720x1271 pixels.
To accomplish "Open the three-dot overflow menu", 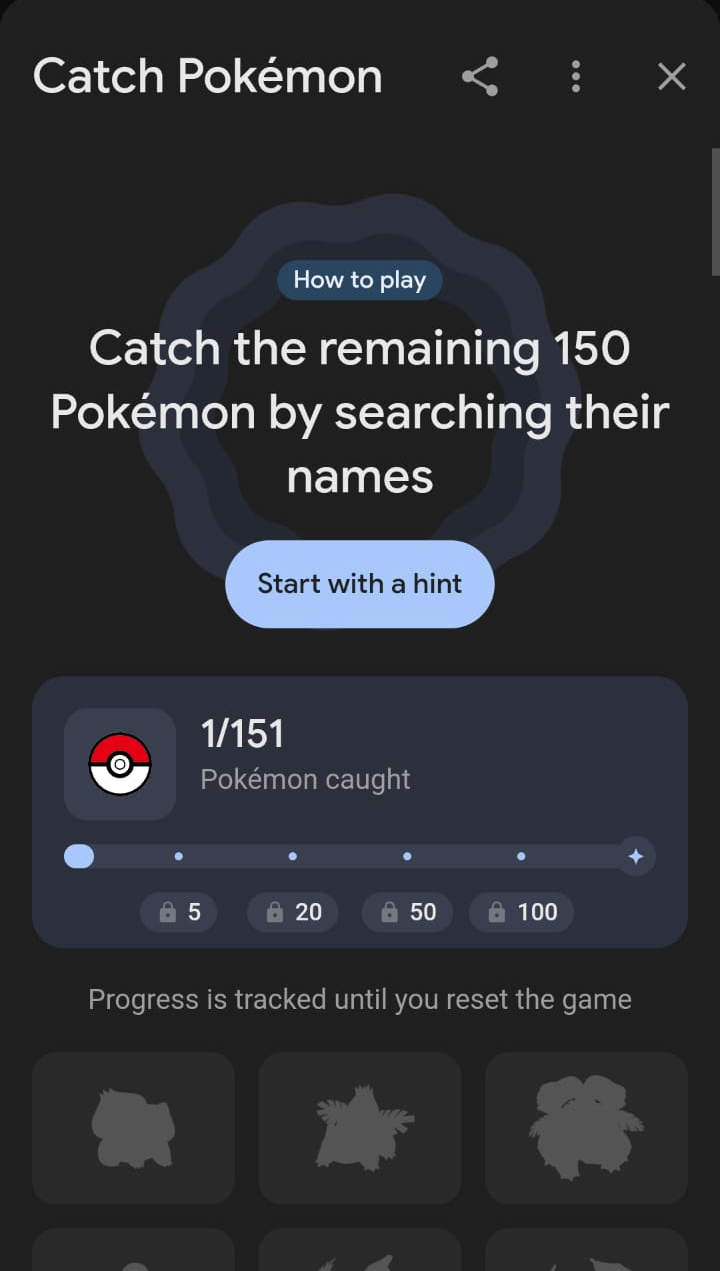I will 576,77.
